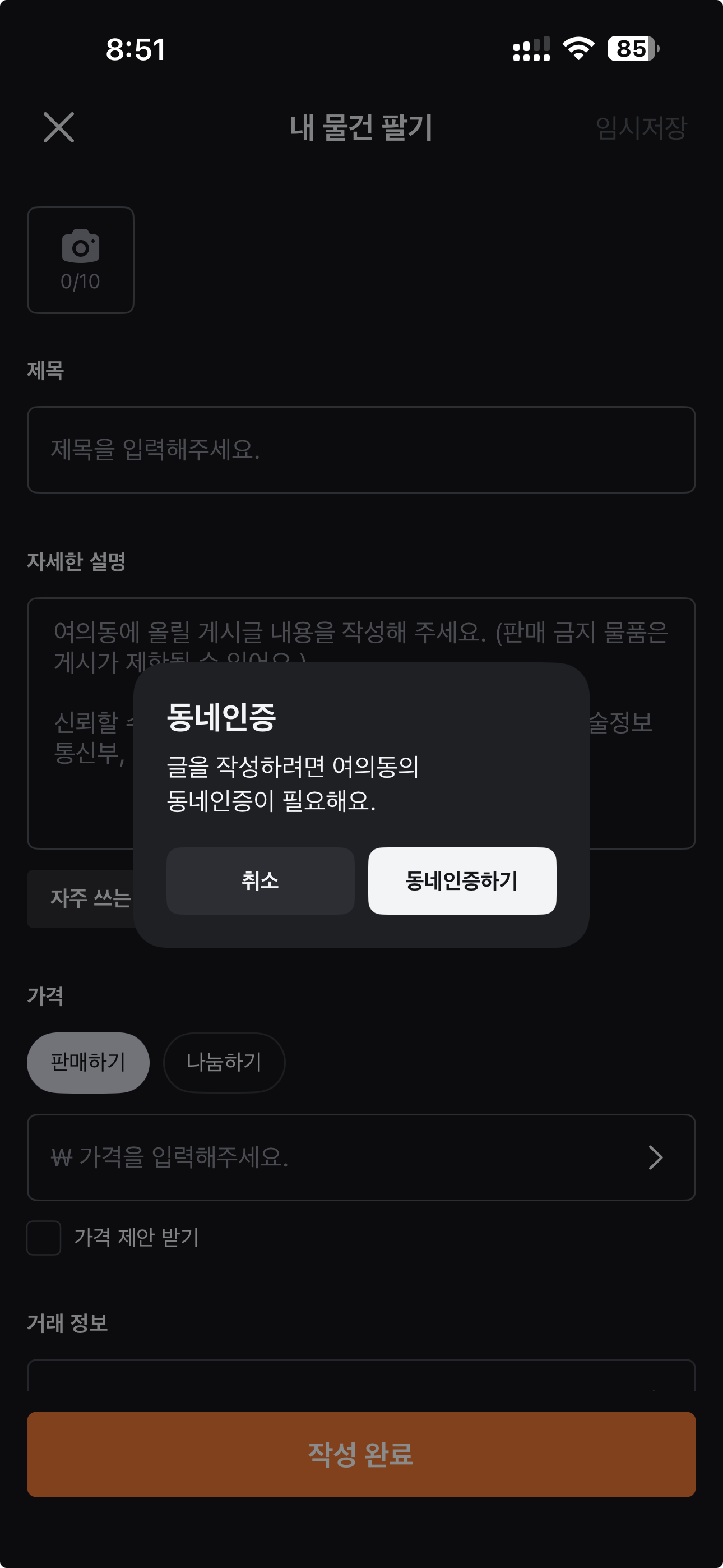Viewport: 723px width, 1568px height.
Task: Confirm with the 동네인증하기 button
Action: pyautogui.click(x=461, y=880)
